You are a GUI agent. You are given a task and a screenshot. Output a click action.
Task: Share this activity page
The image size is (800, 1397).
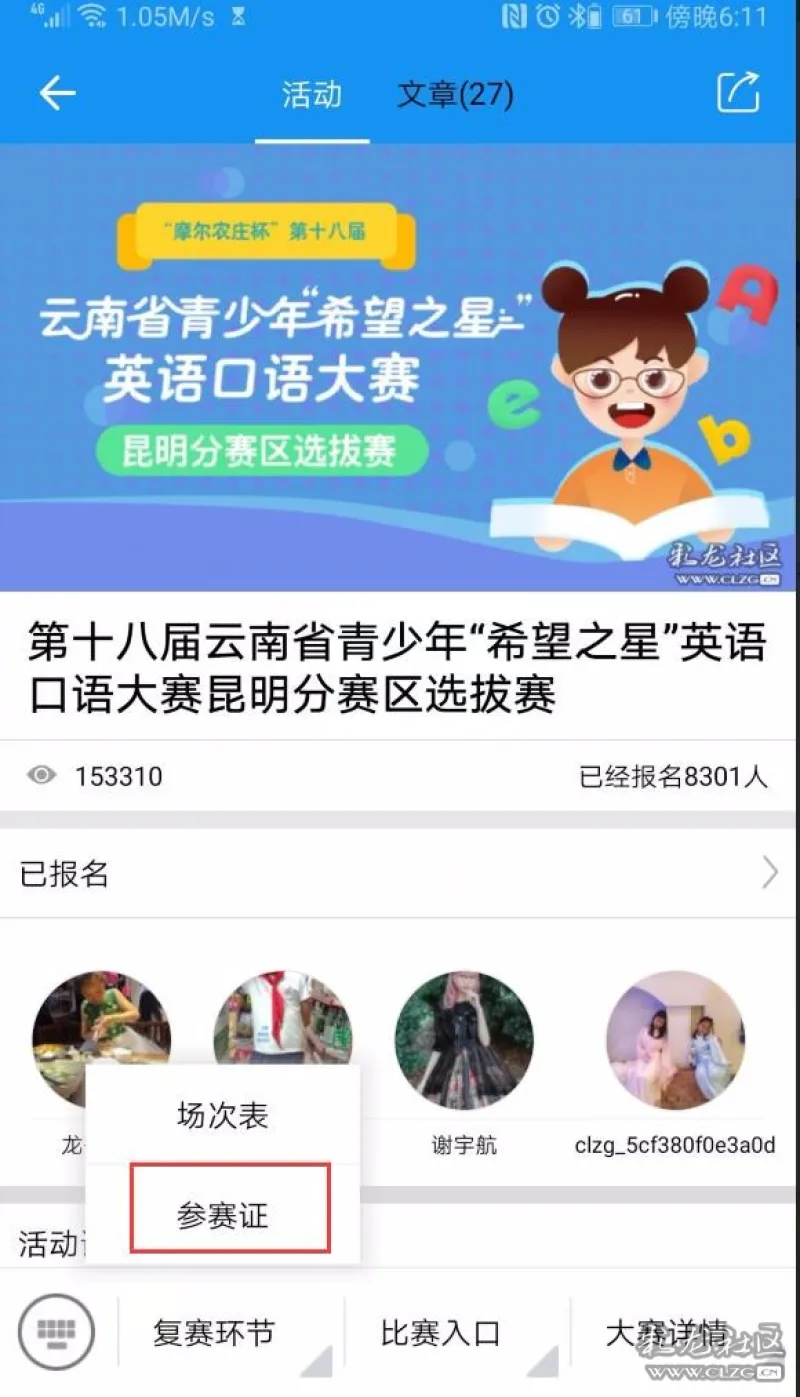tap(739, 93)
